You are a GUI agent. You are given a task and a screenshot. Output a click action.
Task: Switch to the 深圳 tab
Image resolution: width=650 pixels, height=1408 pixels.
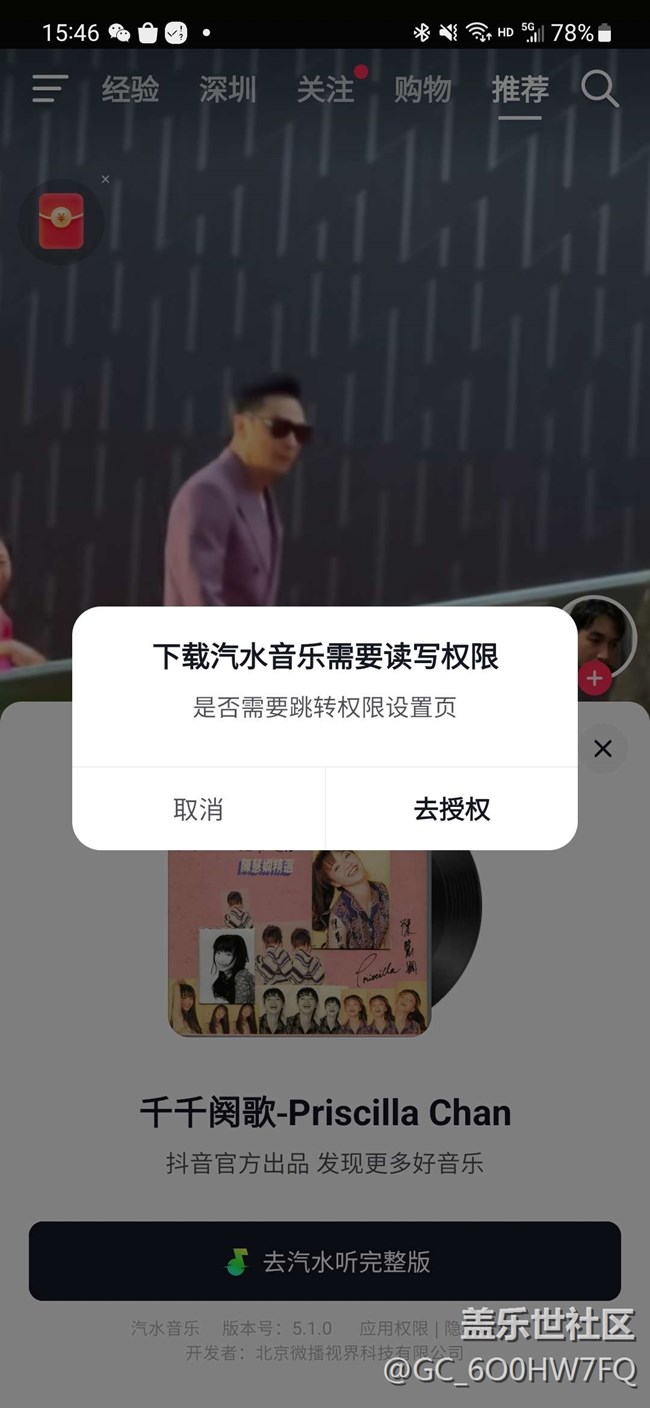[x=227, y=89]
